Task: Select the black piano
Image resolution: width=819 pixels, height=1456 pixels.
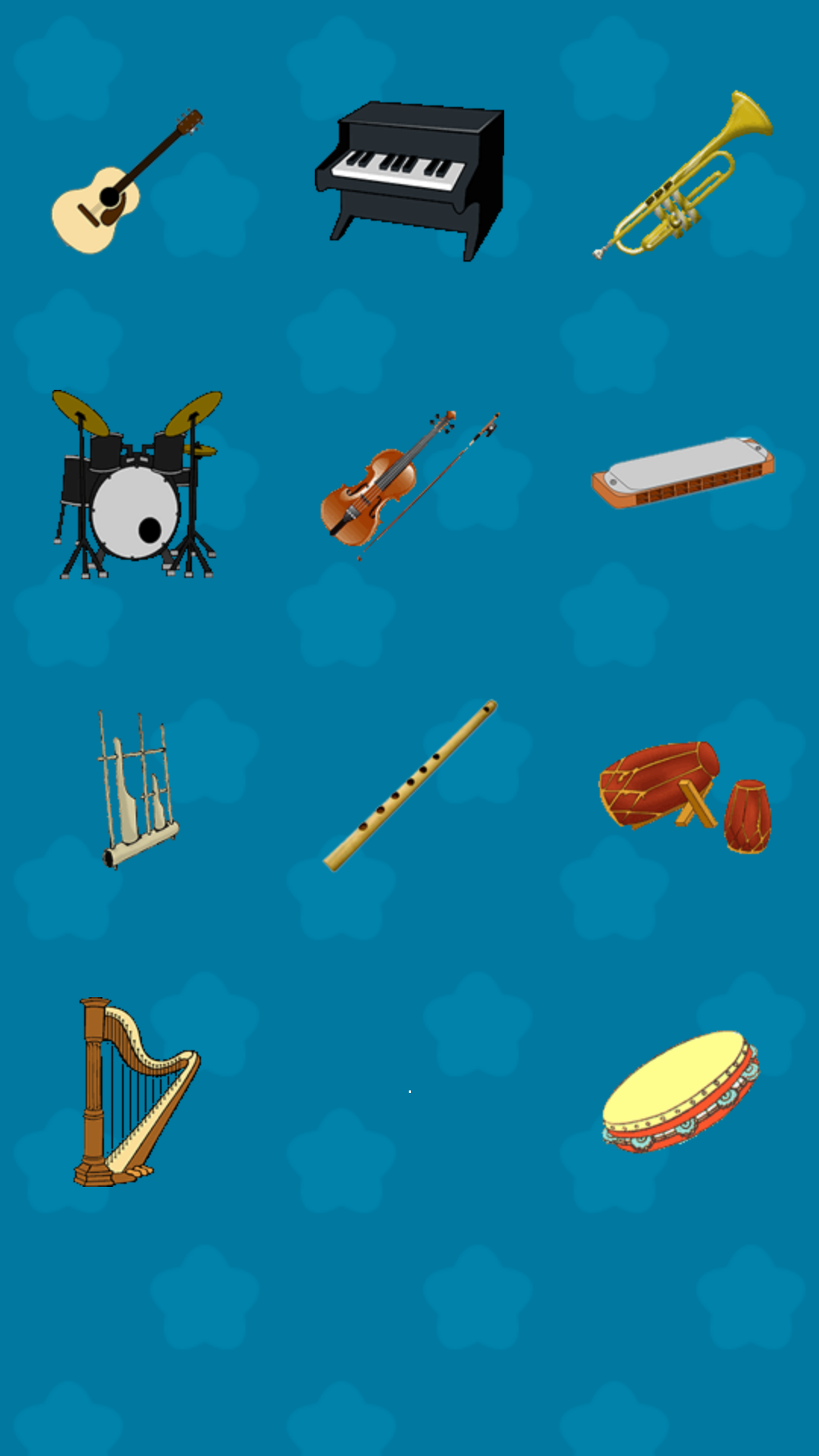Action: point(409,181)
